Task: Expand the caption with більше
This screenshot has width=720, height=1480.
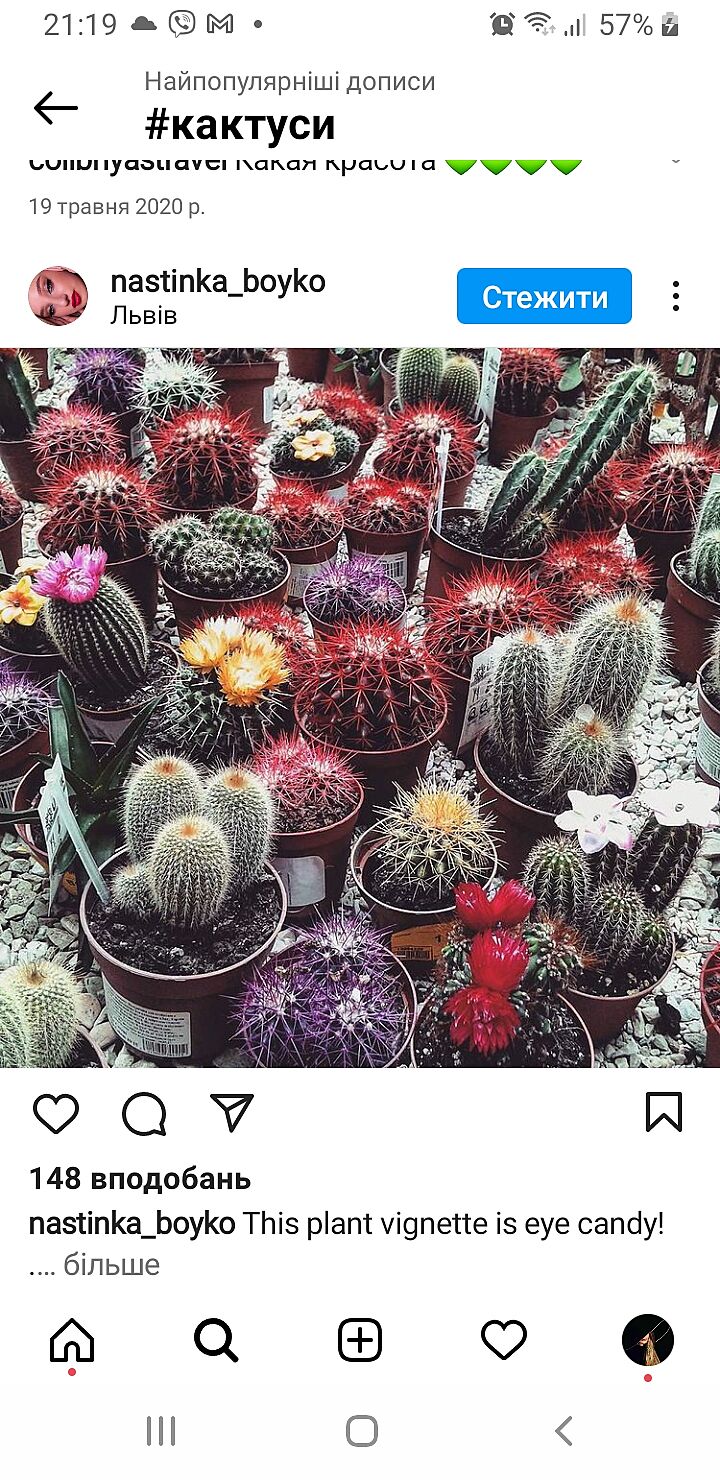Action: pyautogui.click(x=111, y=1265)
